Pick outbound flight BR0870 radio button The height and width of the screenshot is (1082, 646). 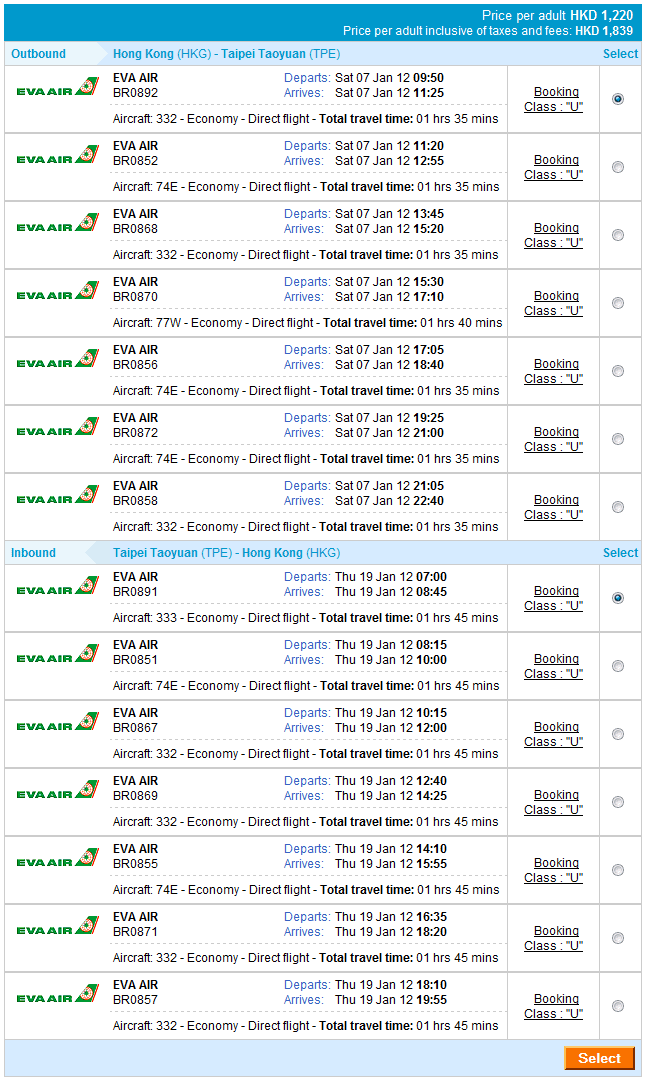click(617, 303)
